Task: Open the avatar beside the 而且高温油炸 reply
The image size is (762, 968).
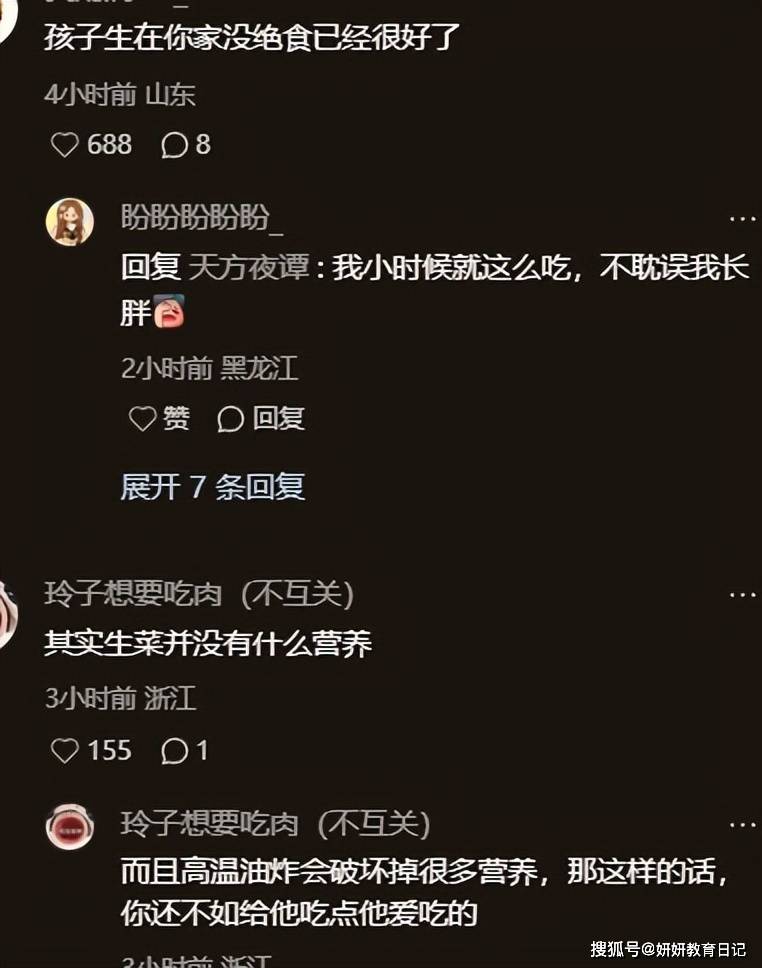Action: click(70, 826)
